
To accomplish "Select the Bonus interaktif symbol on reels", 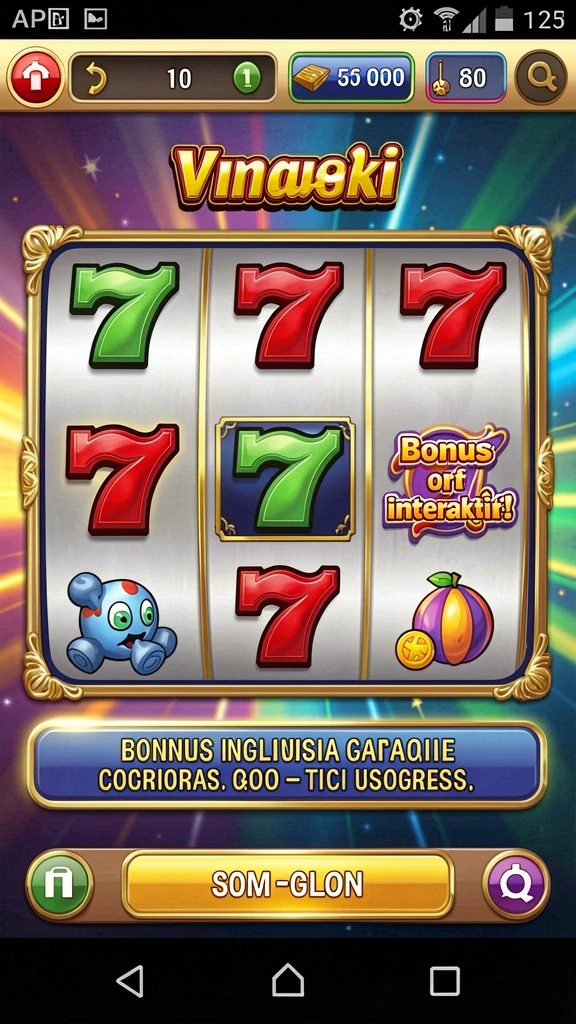I will [x=449, y=481].
